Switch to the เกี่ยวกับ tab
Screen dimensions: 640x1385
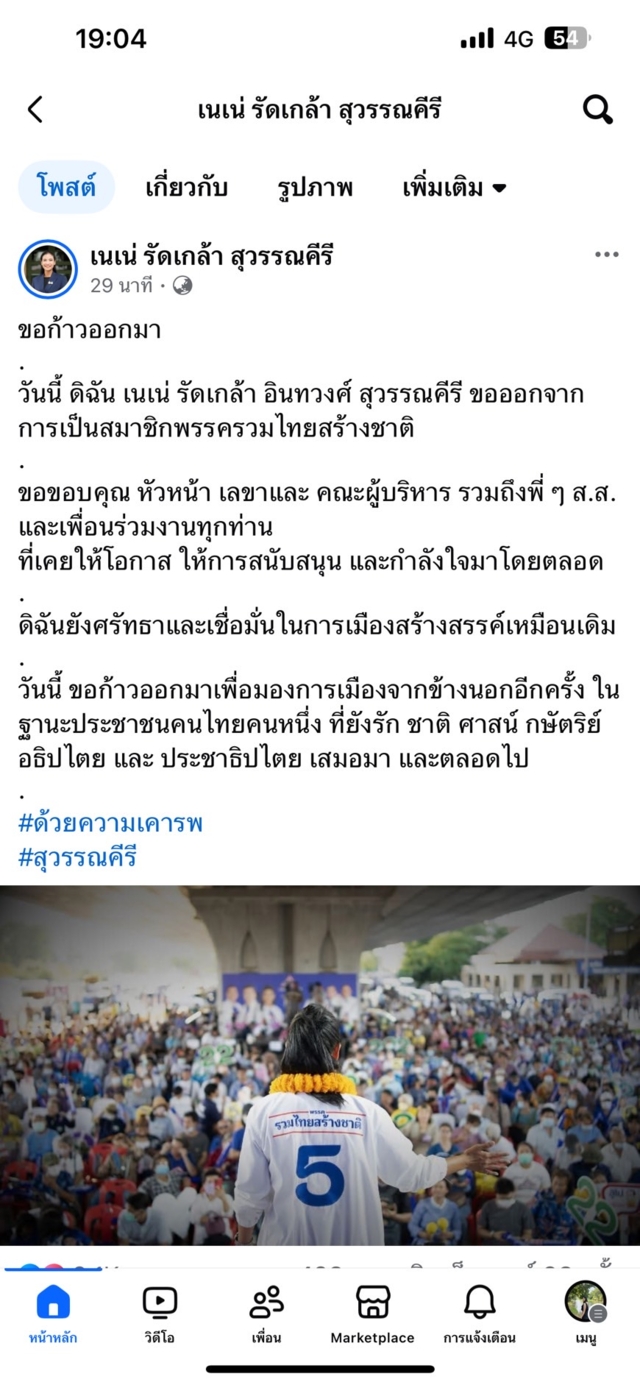tap(186, 187)
